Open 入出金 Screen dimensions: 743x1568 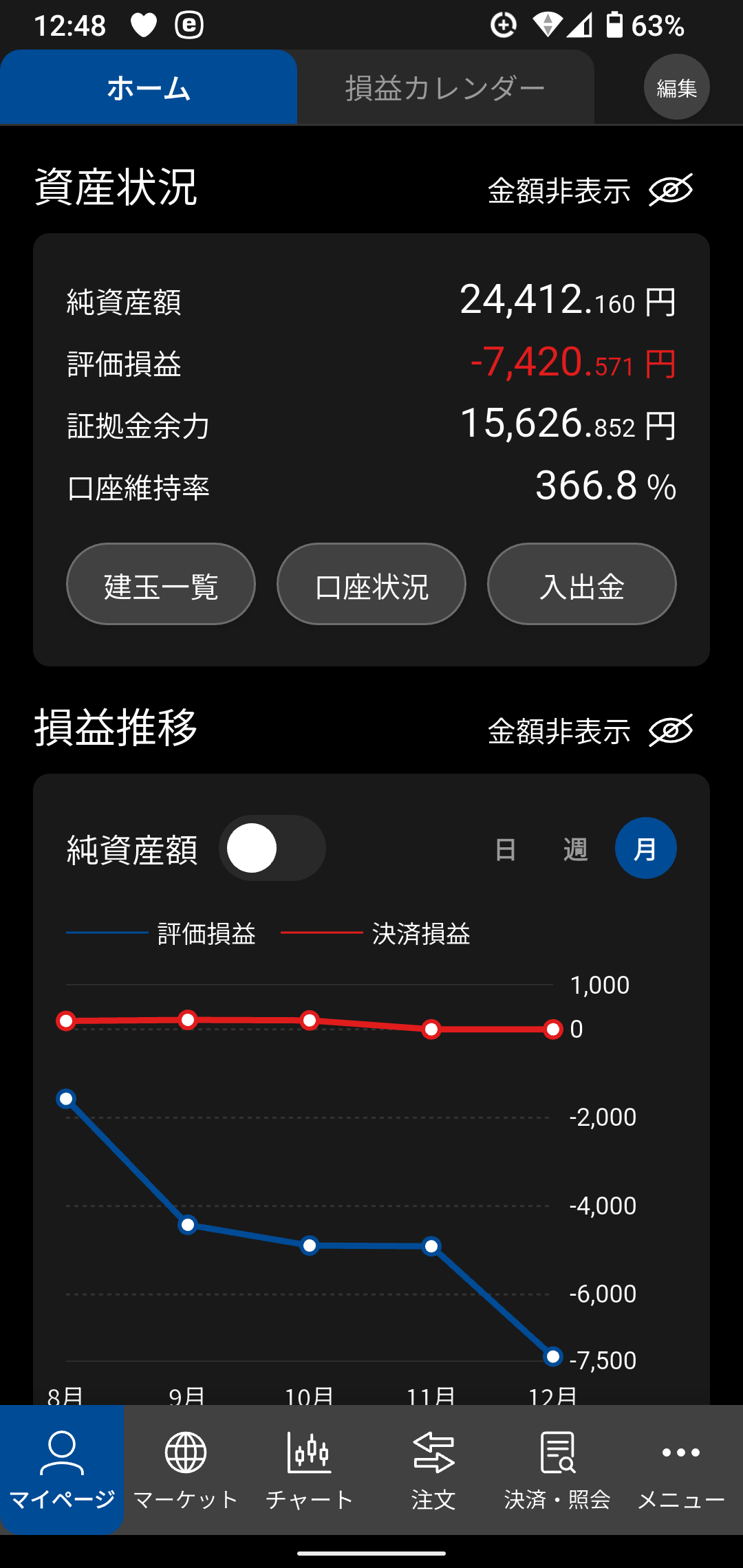click(x=581, y=585)
